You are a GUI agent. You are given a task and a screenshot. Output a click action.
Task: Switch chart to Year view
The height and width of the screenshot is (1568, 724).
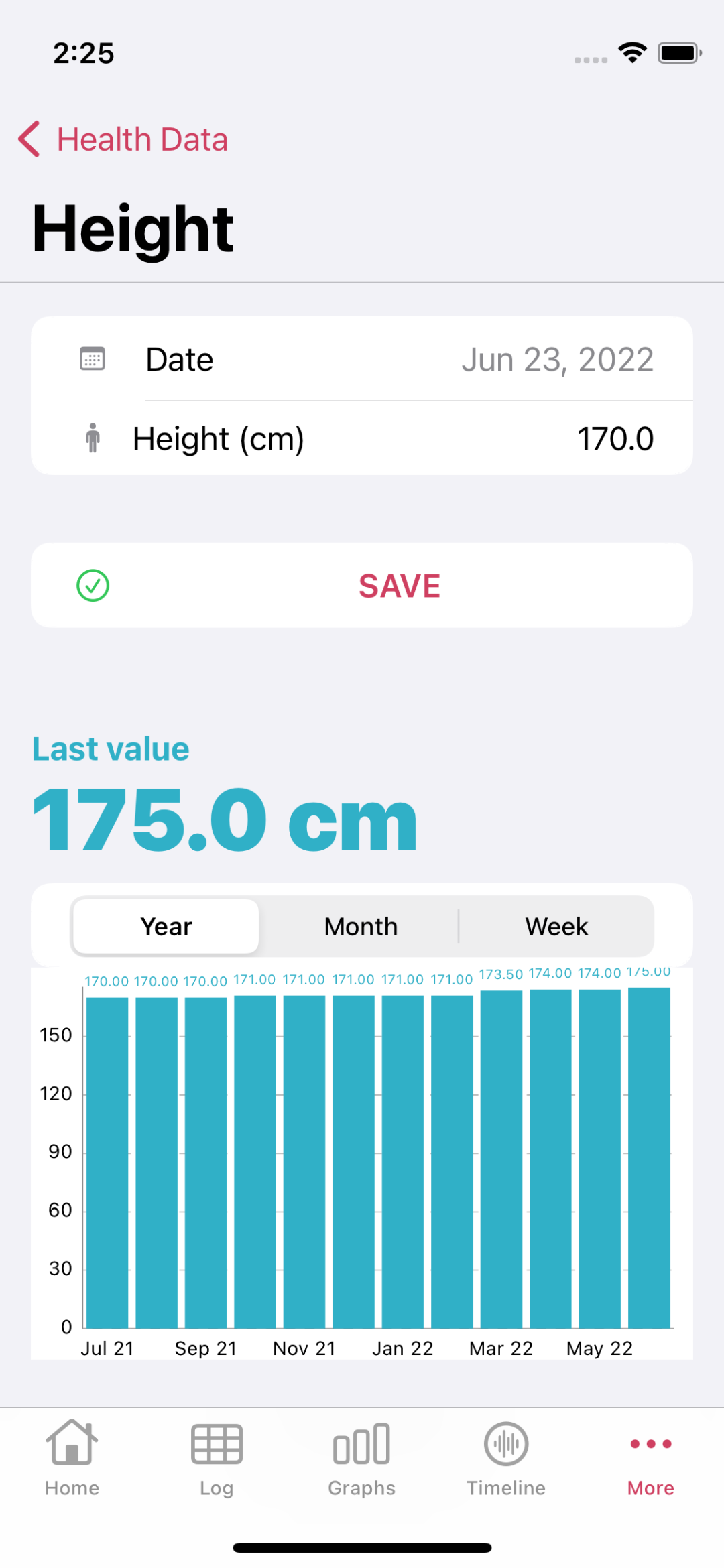pyautogui.click(x=166, y=927)
